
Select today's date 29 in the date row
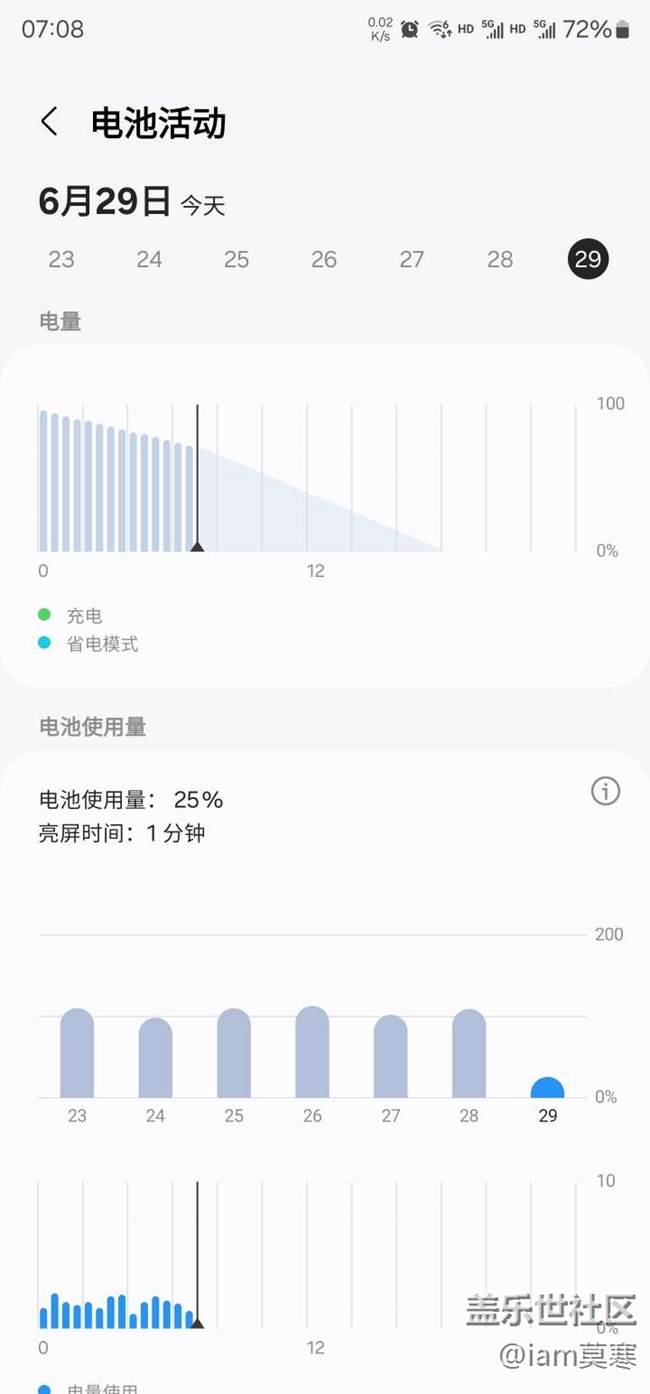click(x=588, y=259)
